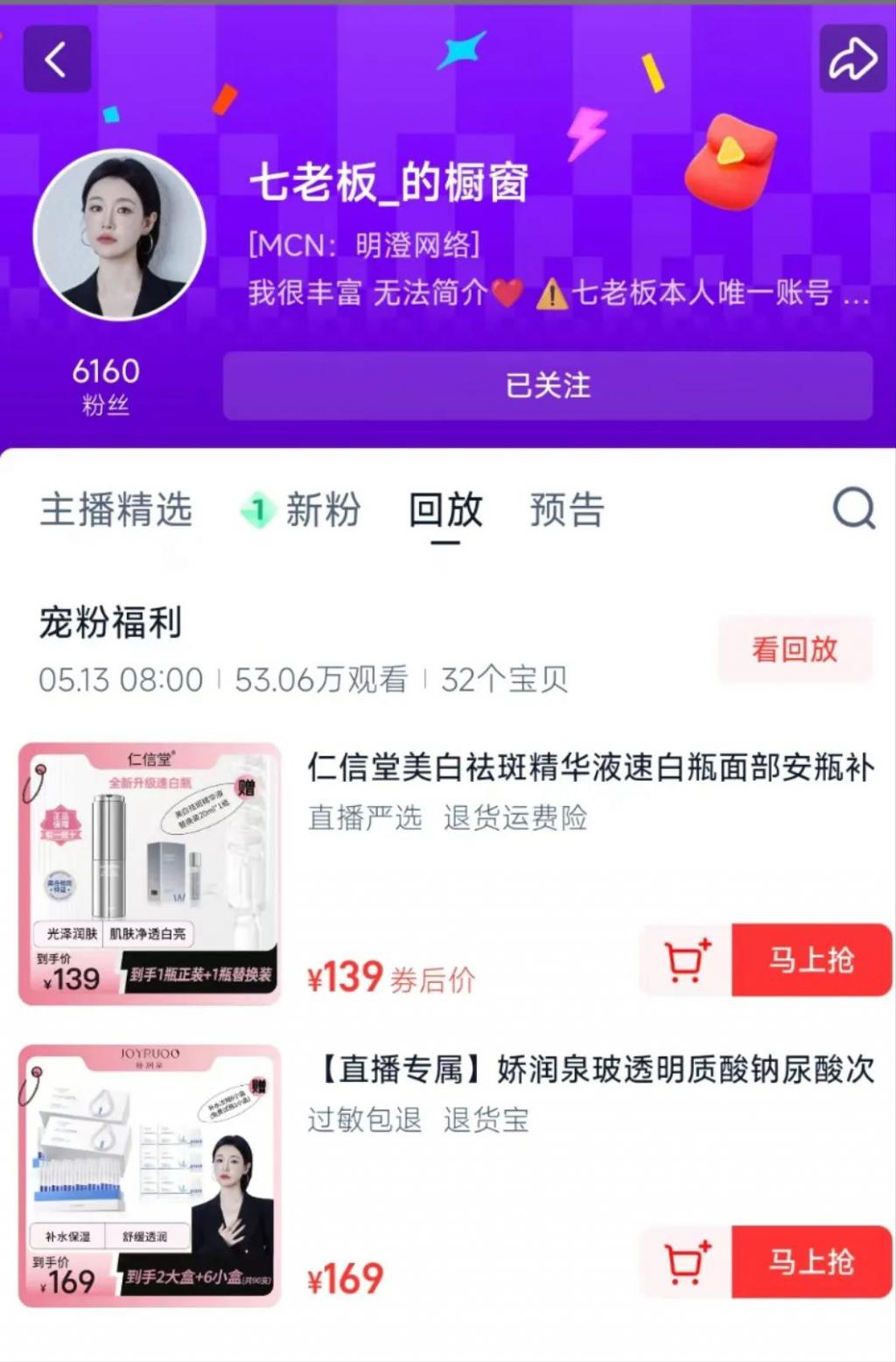This screenshot has height=1362, width=896.
Task: Tap the 已关注 follow button
Action: click(548, 386)
